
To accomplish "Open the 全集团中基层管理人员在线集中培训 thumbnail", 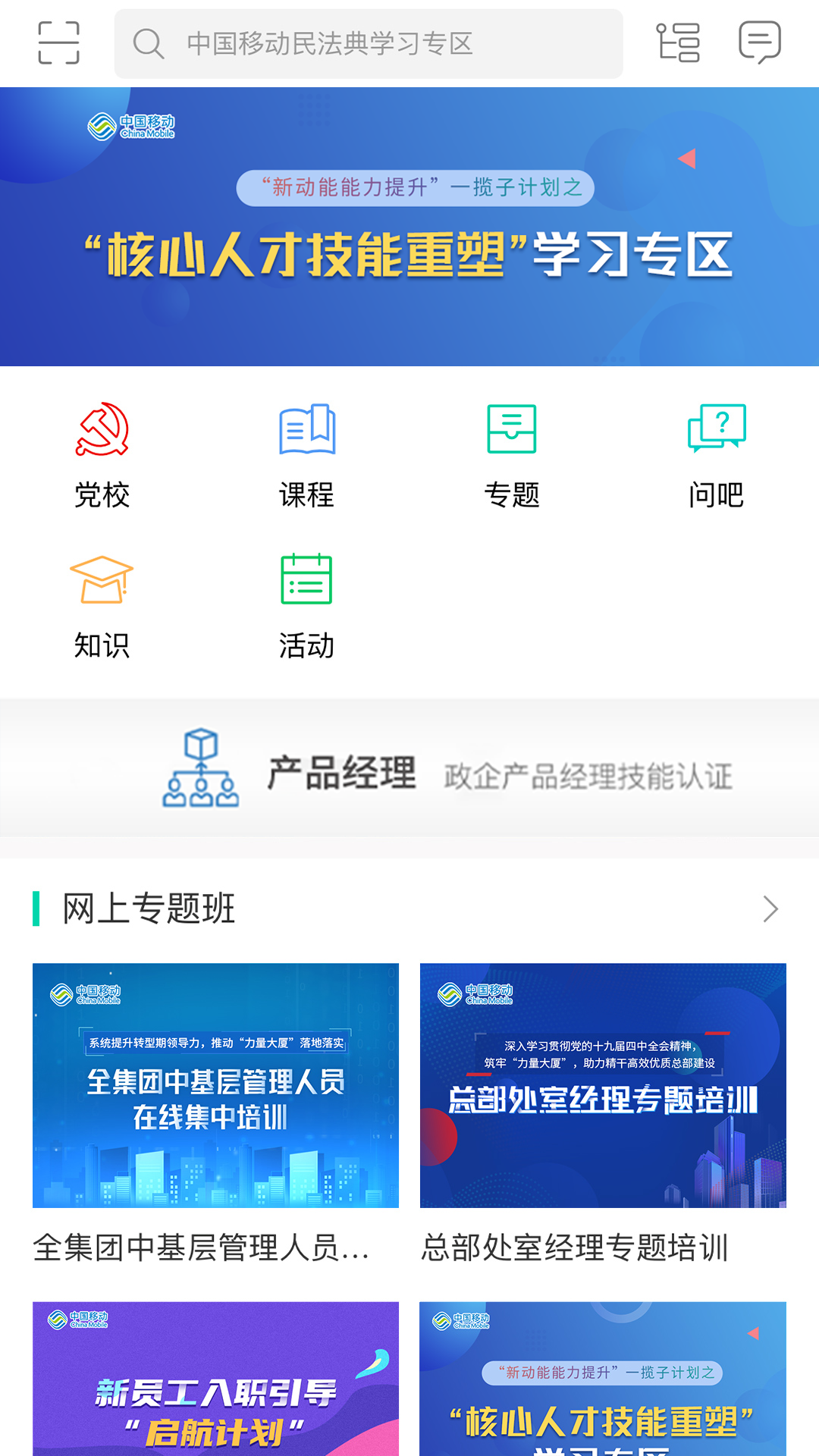I will point(215,1084).
